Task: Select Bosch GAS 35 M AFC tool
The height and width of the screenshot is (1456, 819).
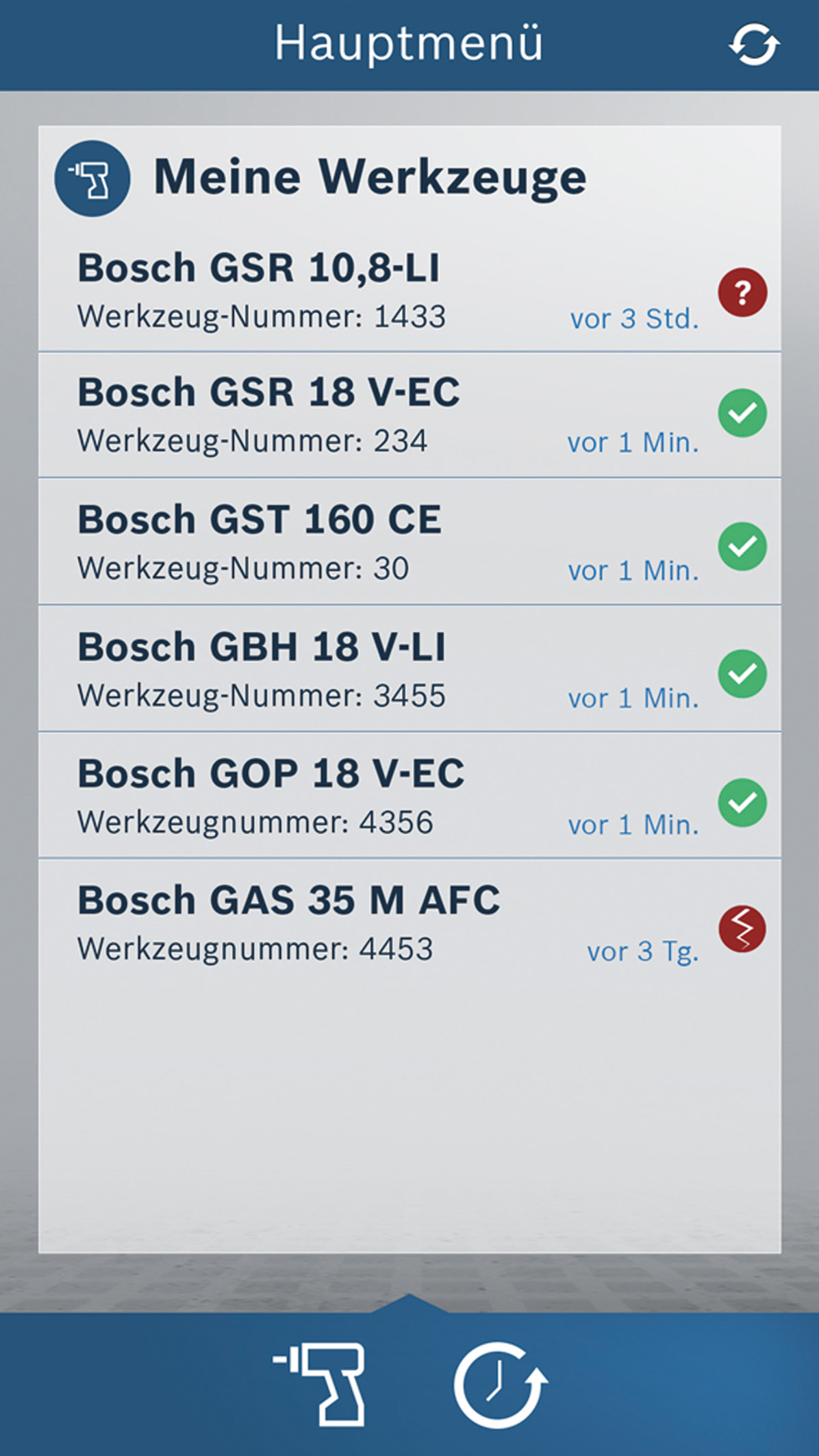Action: [x=409, y=922]
